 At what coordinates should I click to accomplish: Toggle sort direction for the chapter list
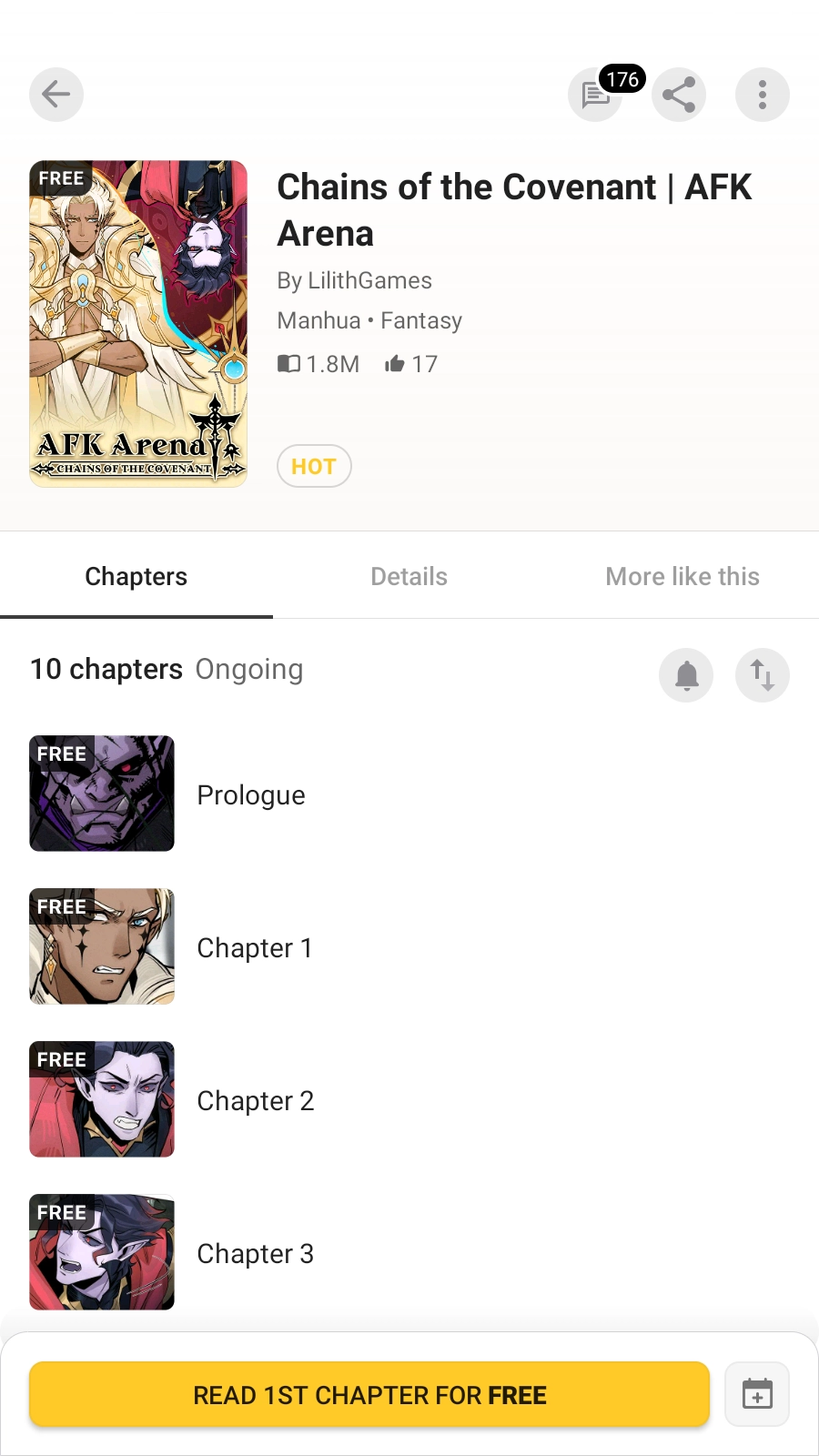tap(763, 675)
